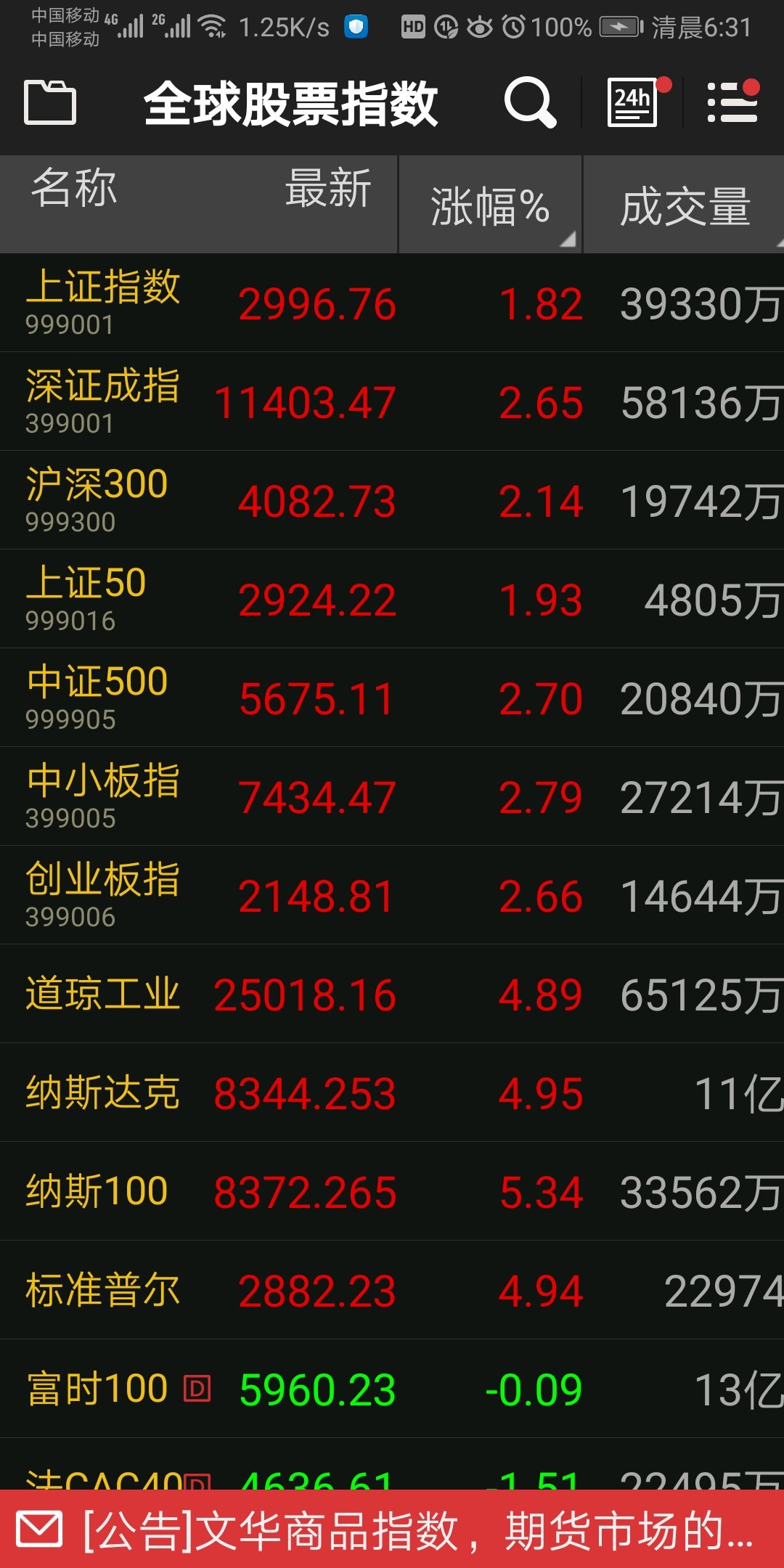
Task: Open the search magnifier
Action: pos(530,102)
